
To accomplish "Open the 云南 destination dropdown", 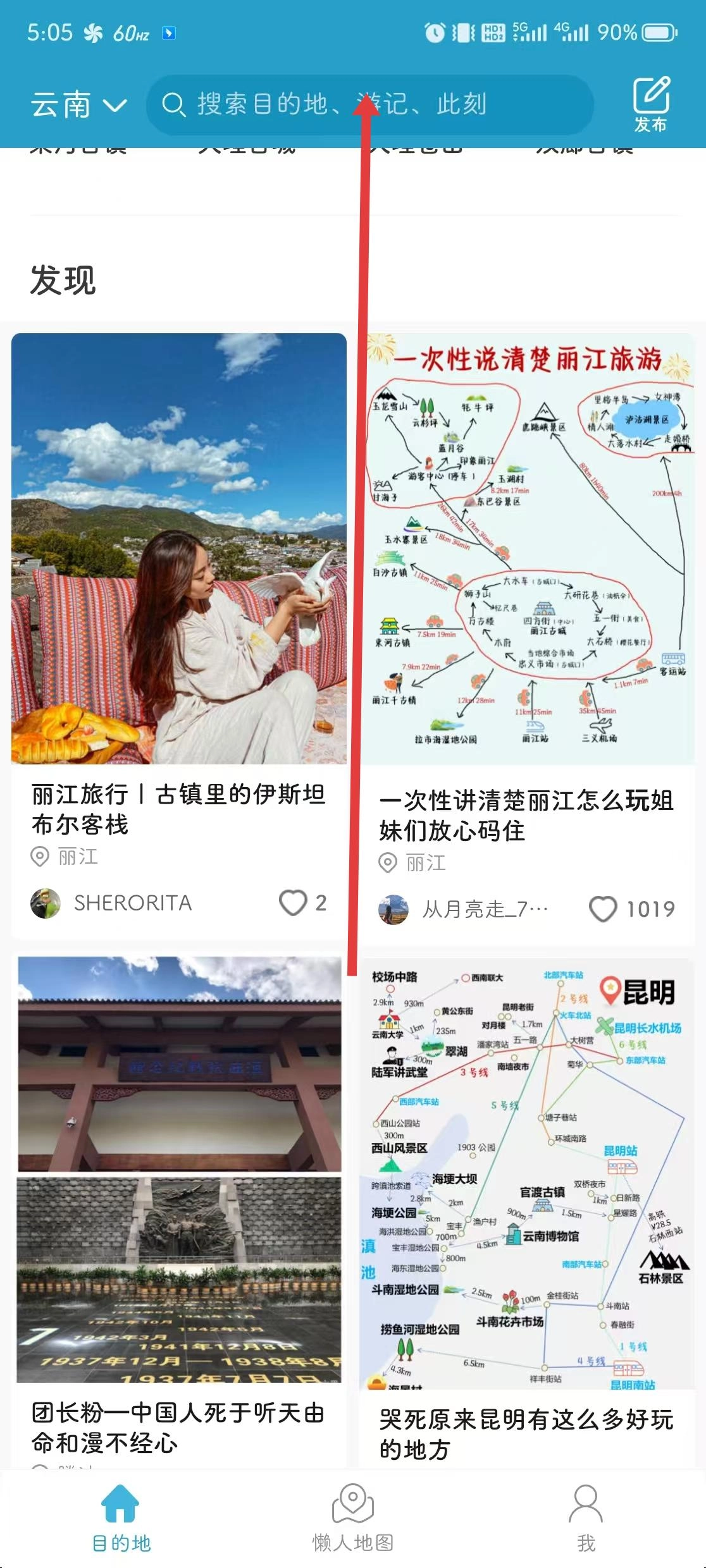I will click(x=79, y=105).
